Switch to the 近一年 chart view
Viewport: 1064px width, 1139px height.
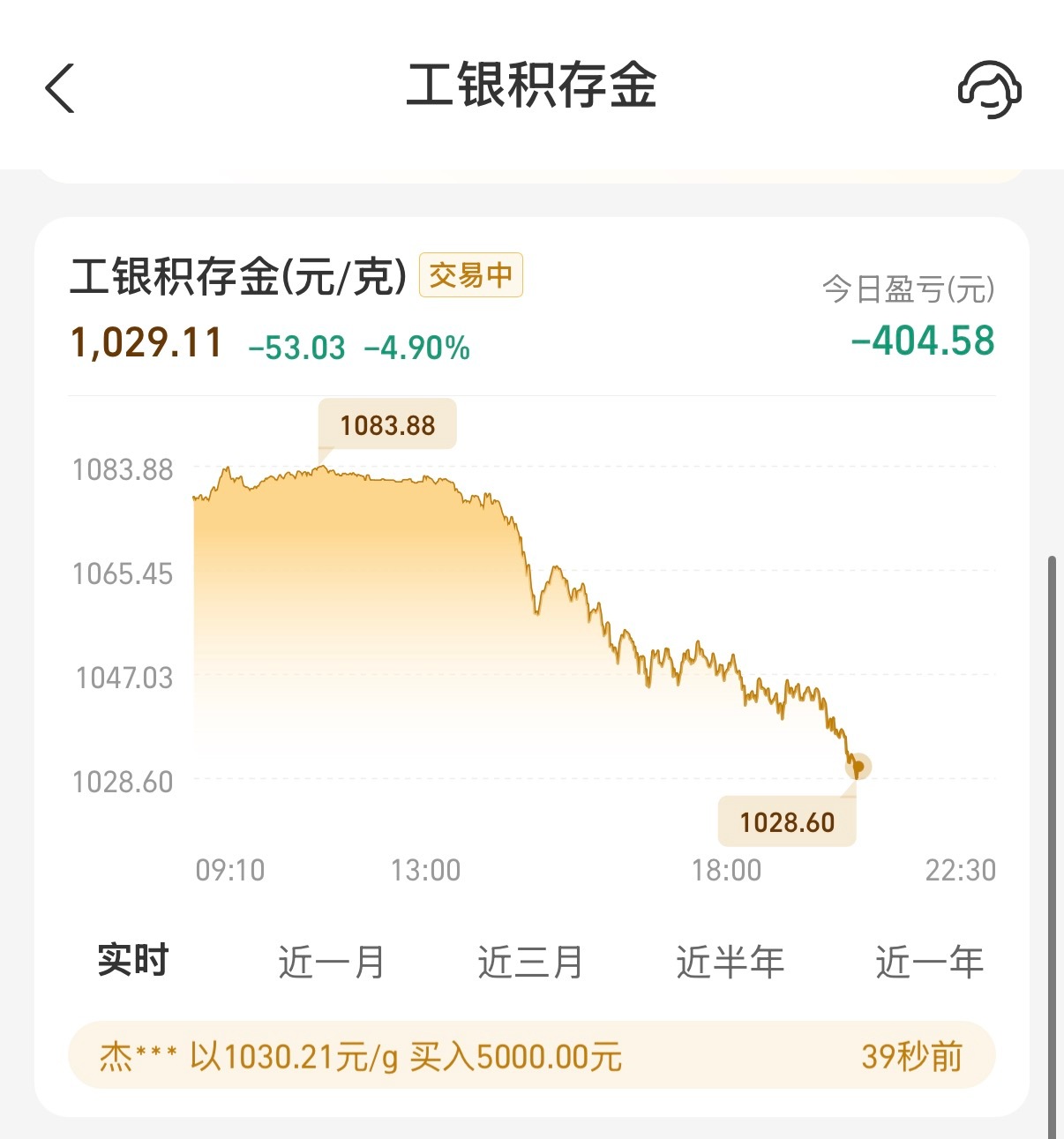[931, 961]
